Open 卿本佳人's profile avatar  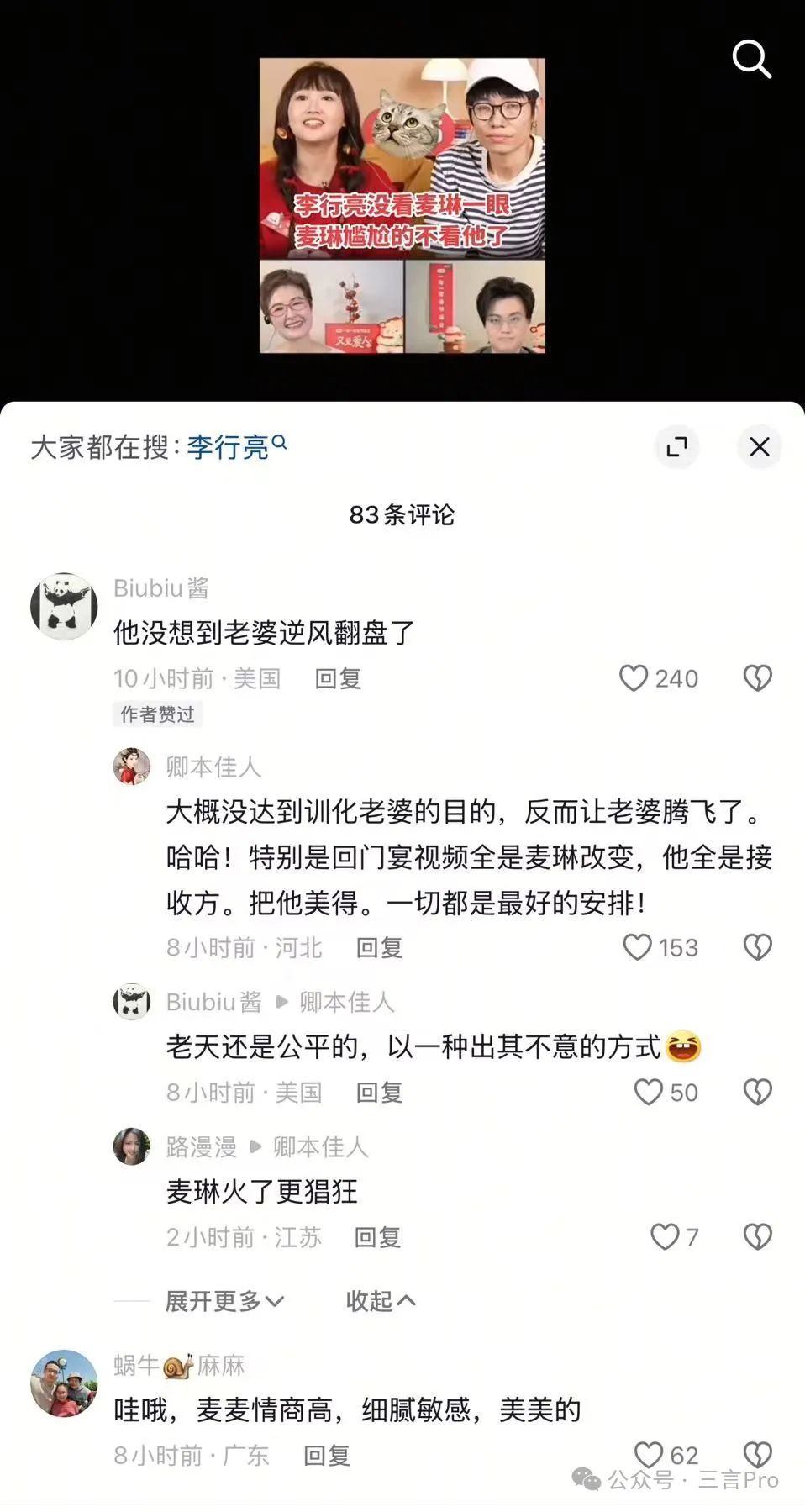click(x=132, y=767)
